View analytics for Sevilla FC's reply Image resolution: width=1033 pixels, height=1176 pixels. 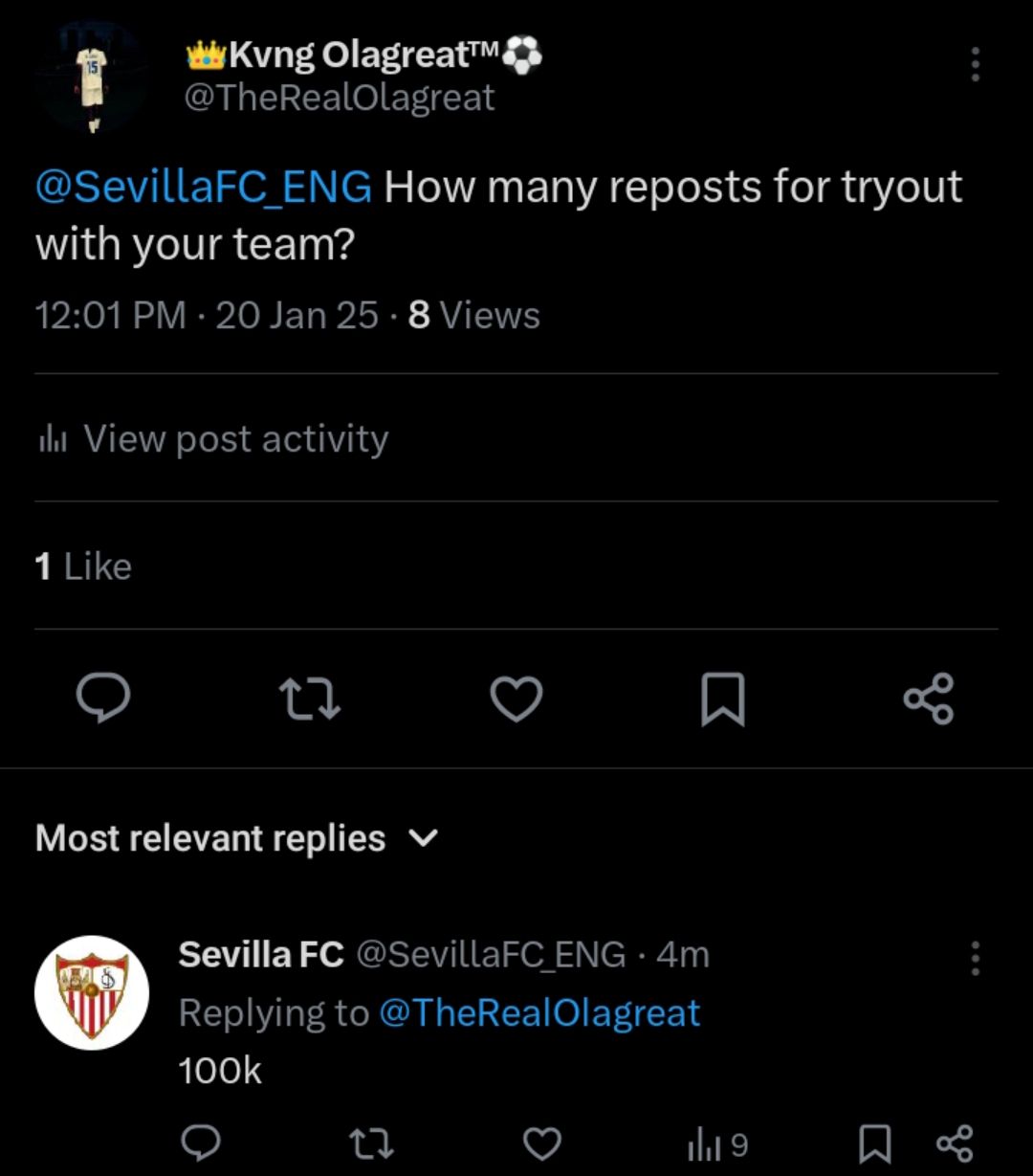[717, 1143]
